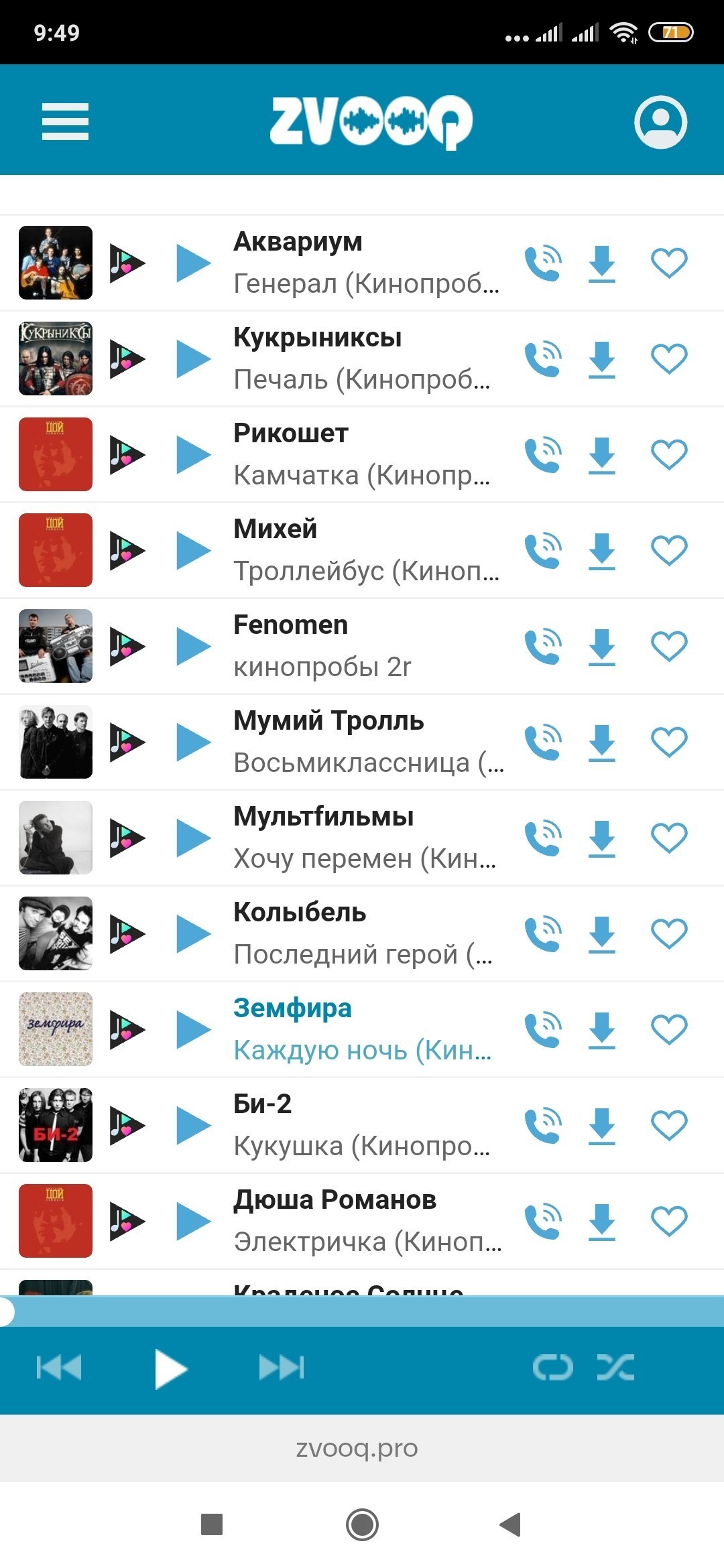
Task: Play the Аквариум track
Action: [x=194, y=263]
